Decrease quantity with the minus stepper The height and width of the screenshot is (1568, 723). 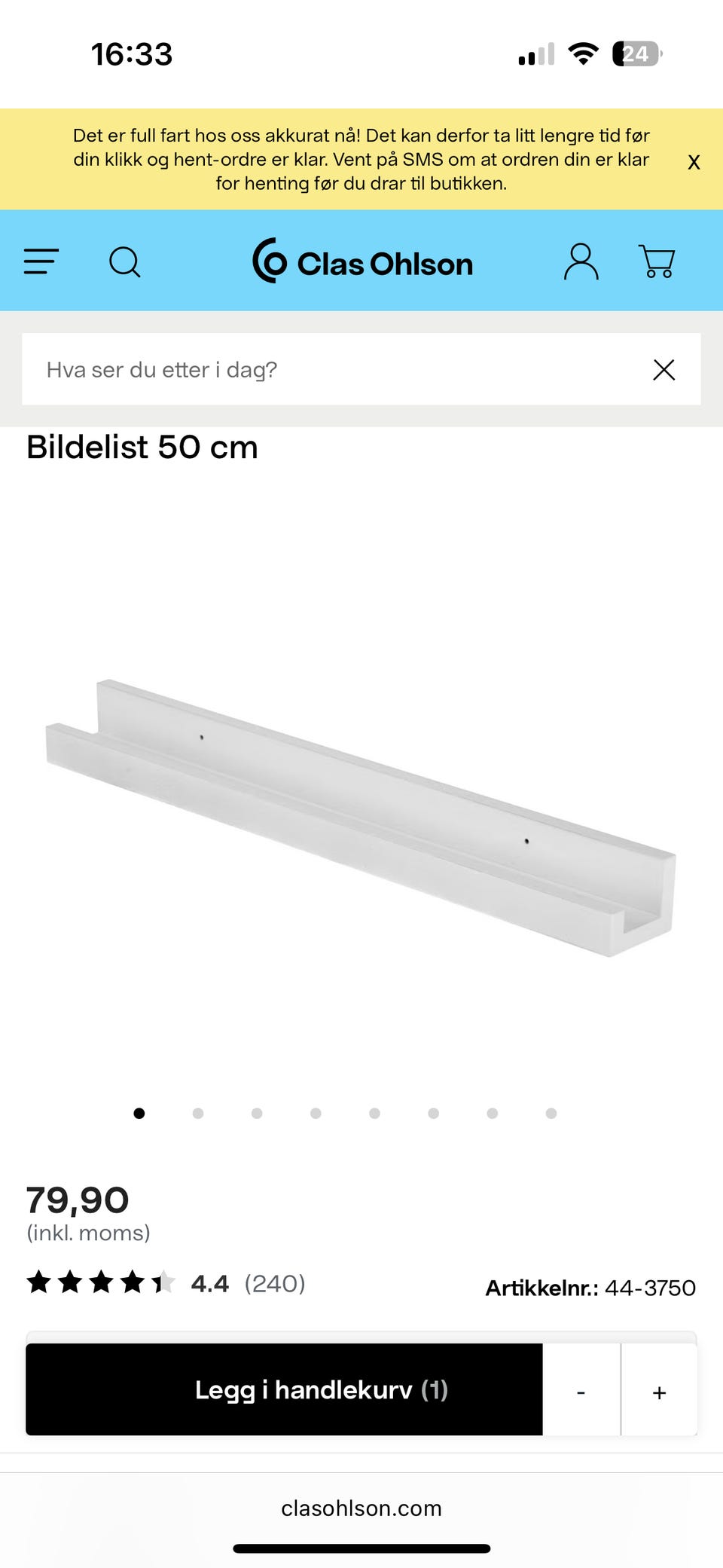point(580,1390)
